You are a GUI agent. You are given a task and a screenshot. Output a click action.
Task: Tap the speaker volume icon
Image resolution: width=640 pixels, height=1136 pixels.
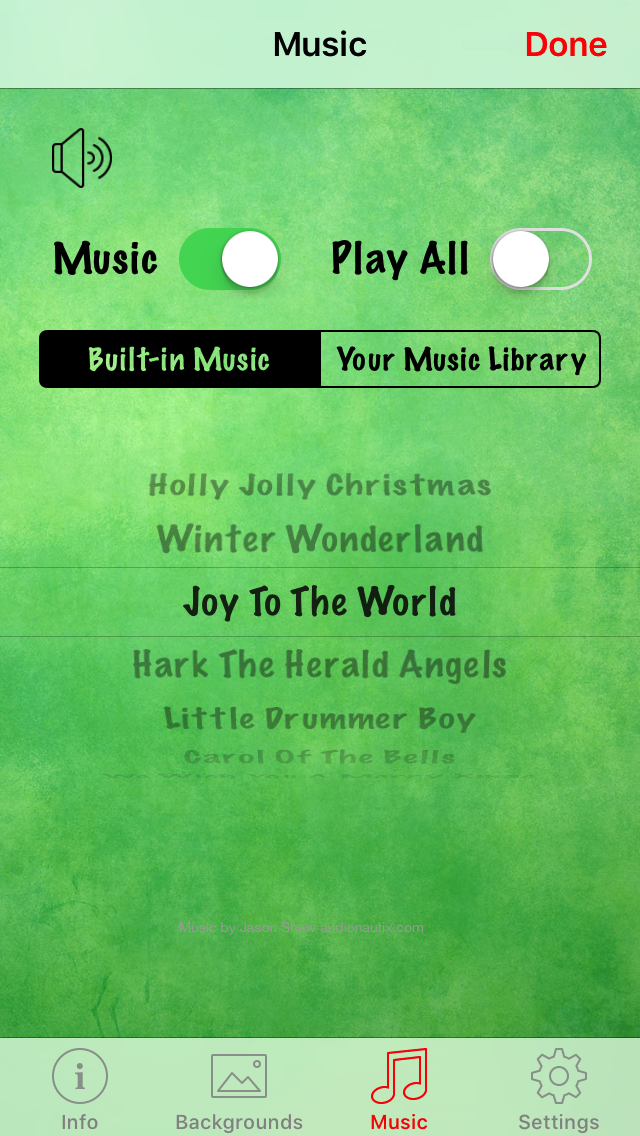pos(82,158)
